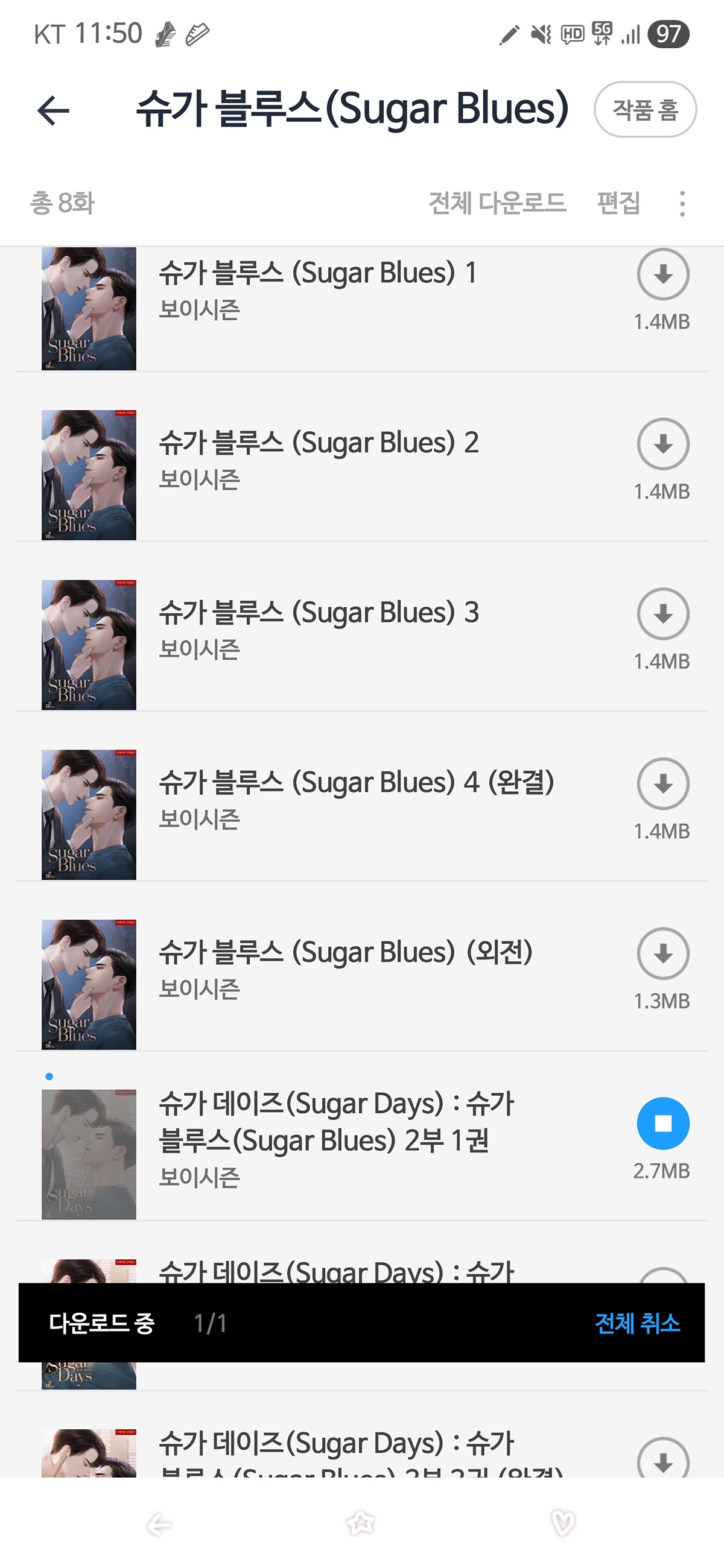Open the 작품 홈 page
The width and height of the screenshot is (724, 1568).
tap(645, 110)
